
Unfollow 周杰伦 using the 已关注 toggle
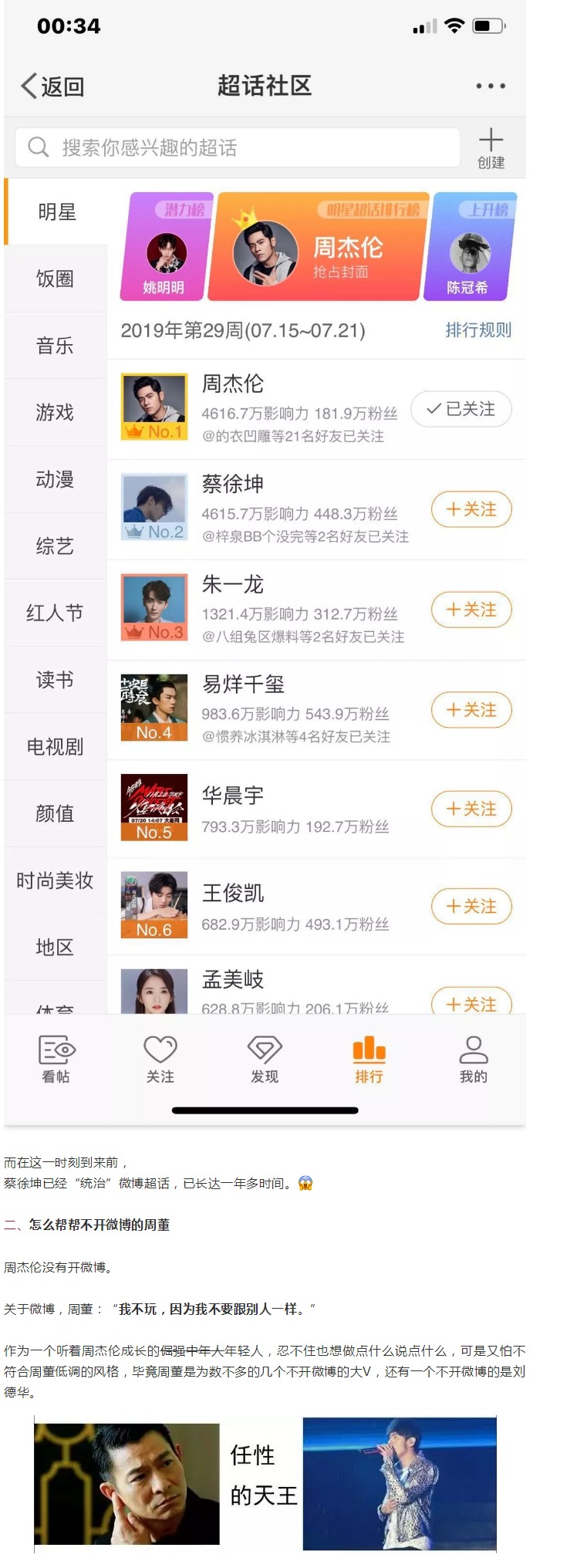point(460,410)
